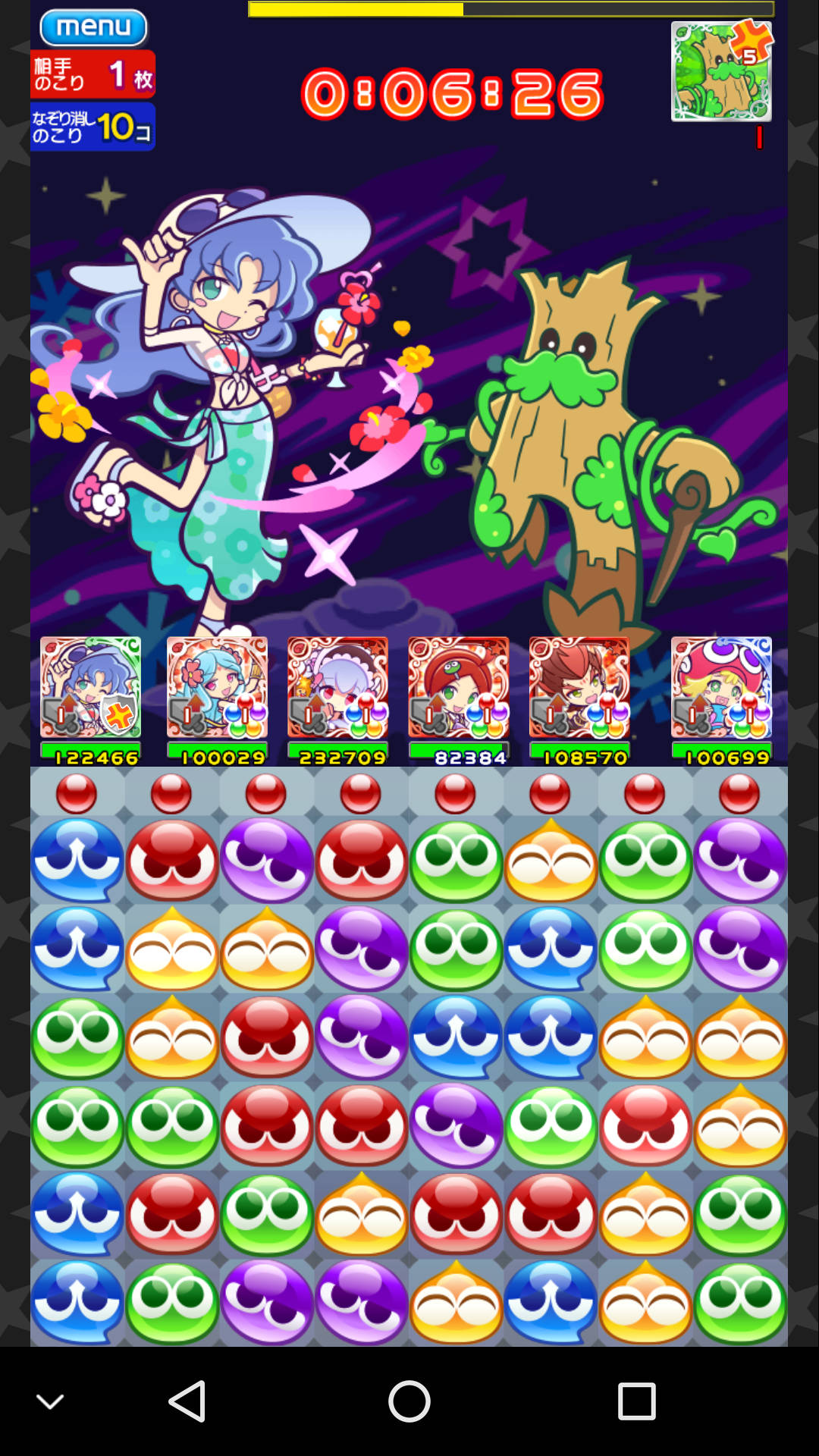Open the recent apps overview

(636, 1401)
